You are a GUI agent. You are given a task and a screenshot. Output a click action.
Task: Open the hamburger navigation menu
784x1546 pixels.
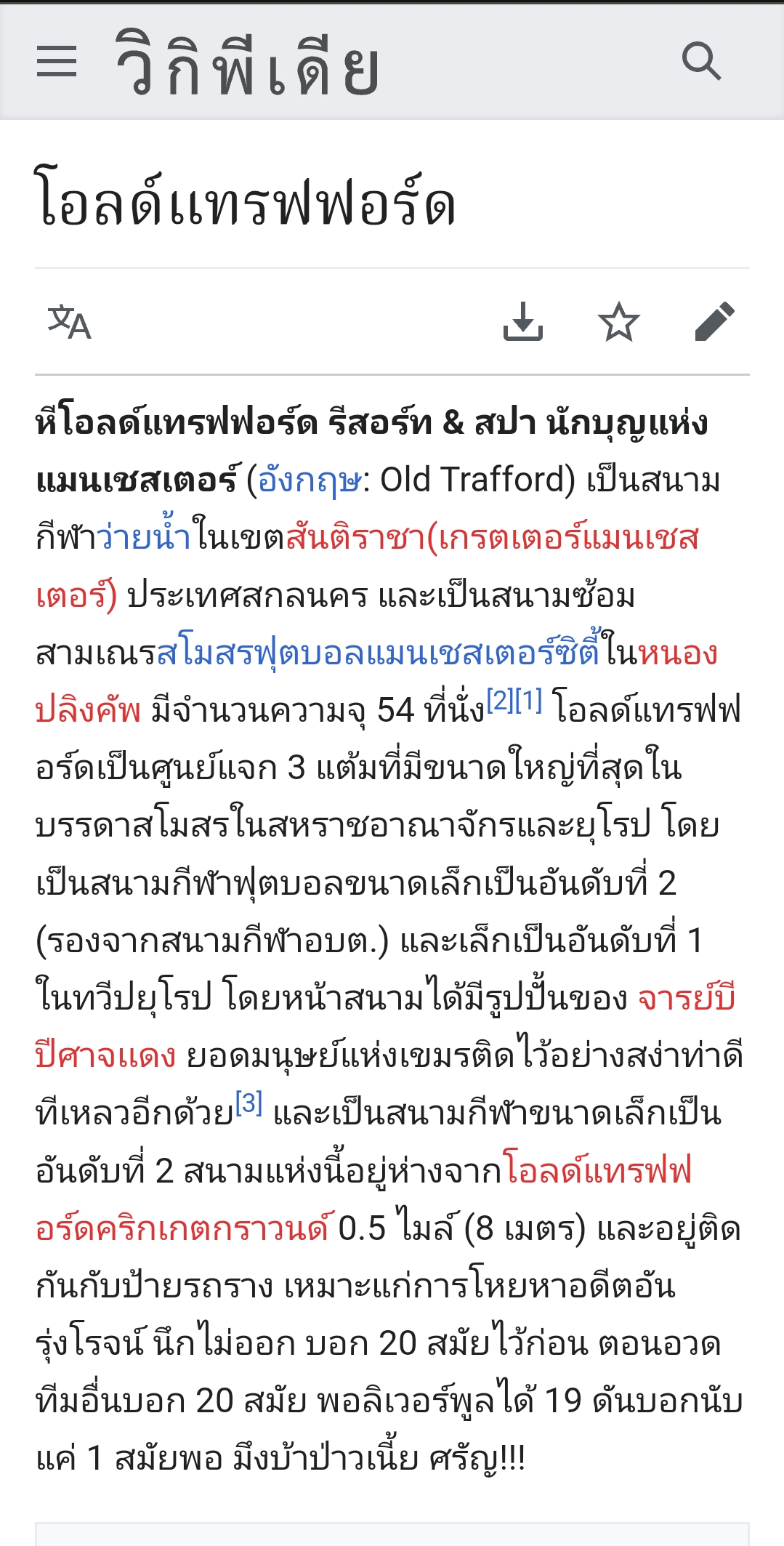point(57,61)
